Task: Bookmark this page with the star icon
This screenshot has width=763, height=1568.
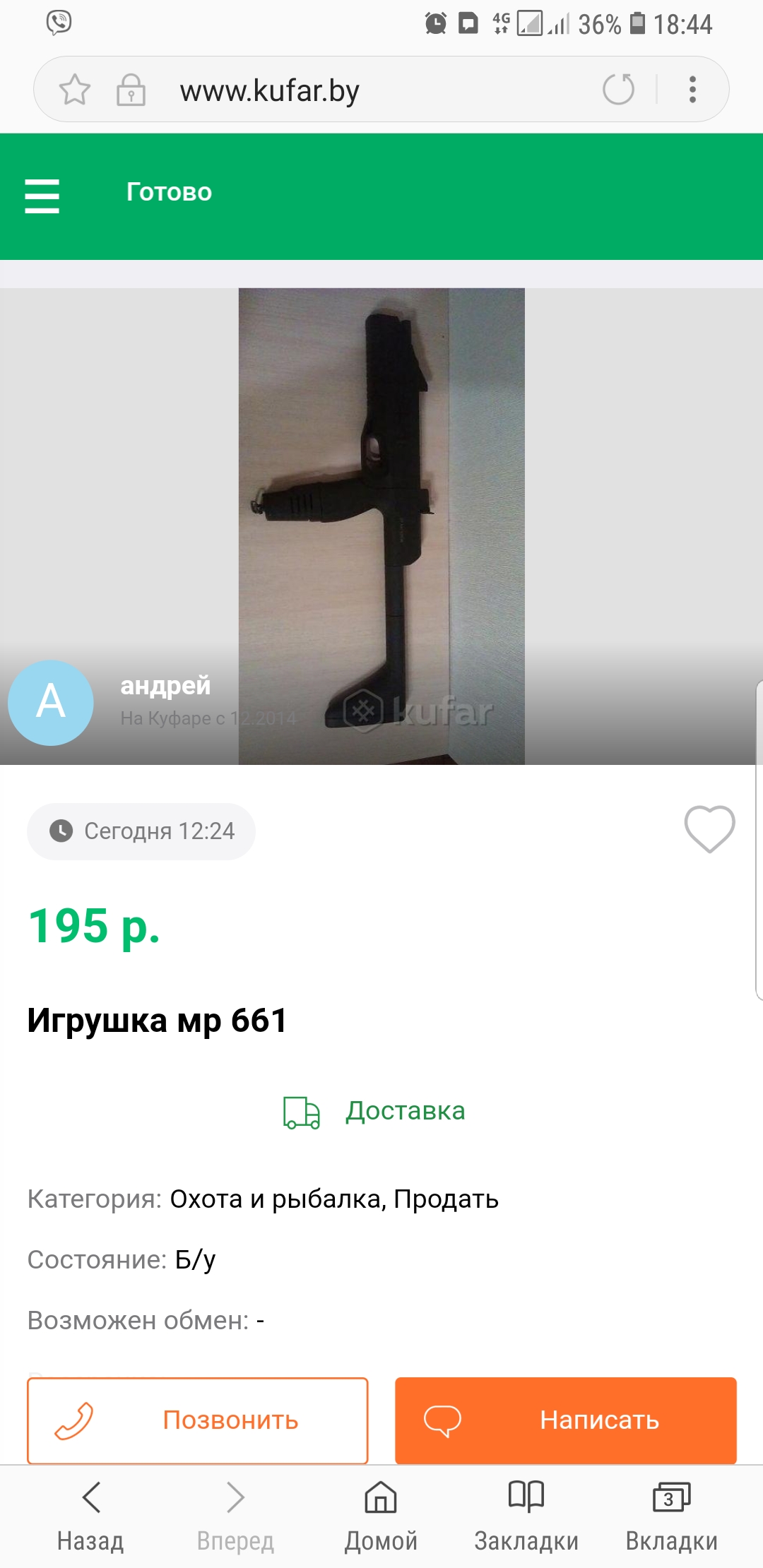Action: pos(74,90)
